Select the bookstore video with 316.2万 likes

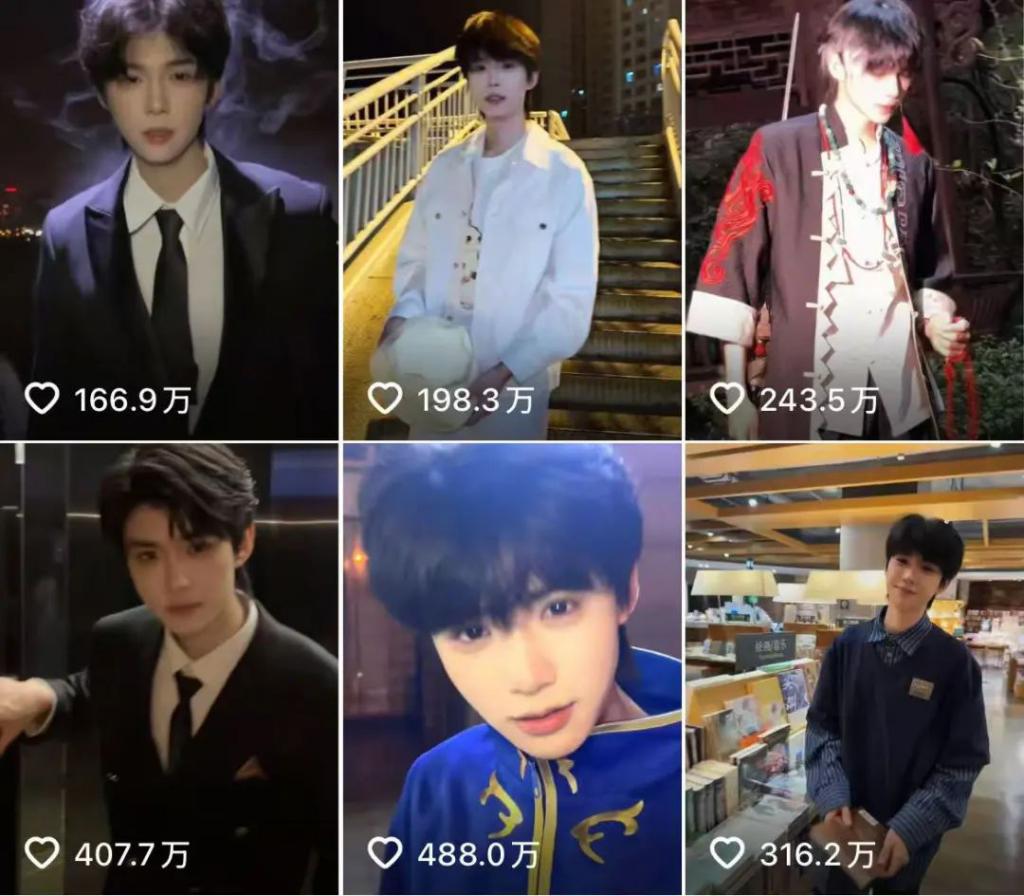854,670
